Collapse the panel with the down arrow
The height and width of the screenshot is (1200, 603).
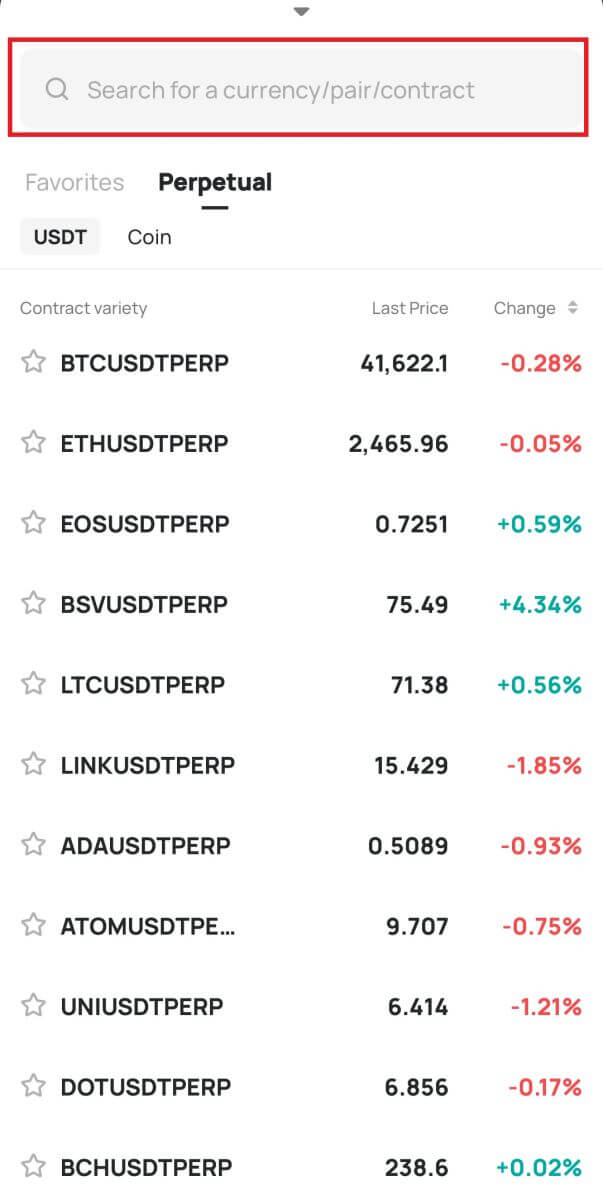tap(301, 12)
